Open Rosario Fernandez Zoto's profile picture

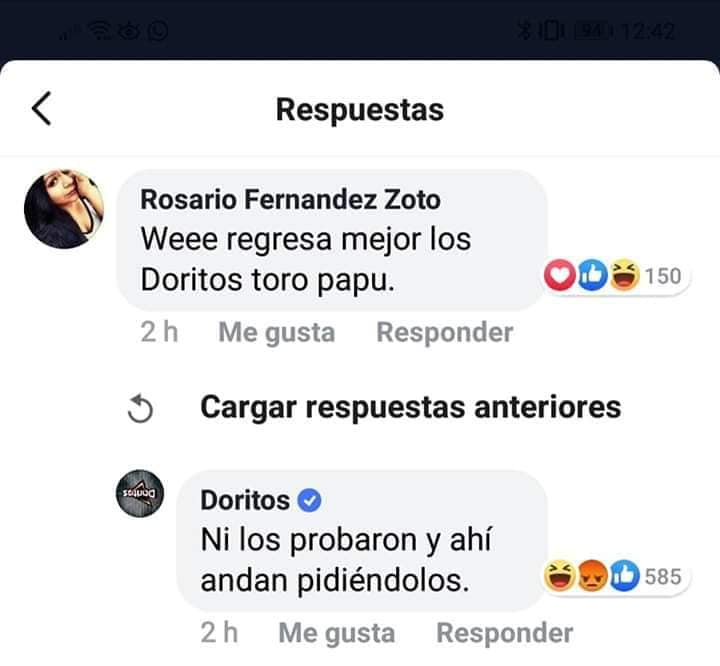[63, 209]
